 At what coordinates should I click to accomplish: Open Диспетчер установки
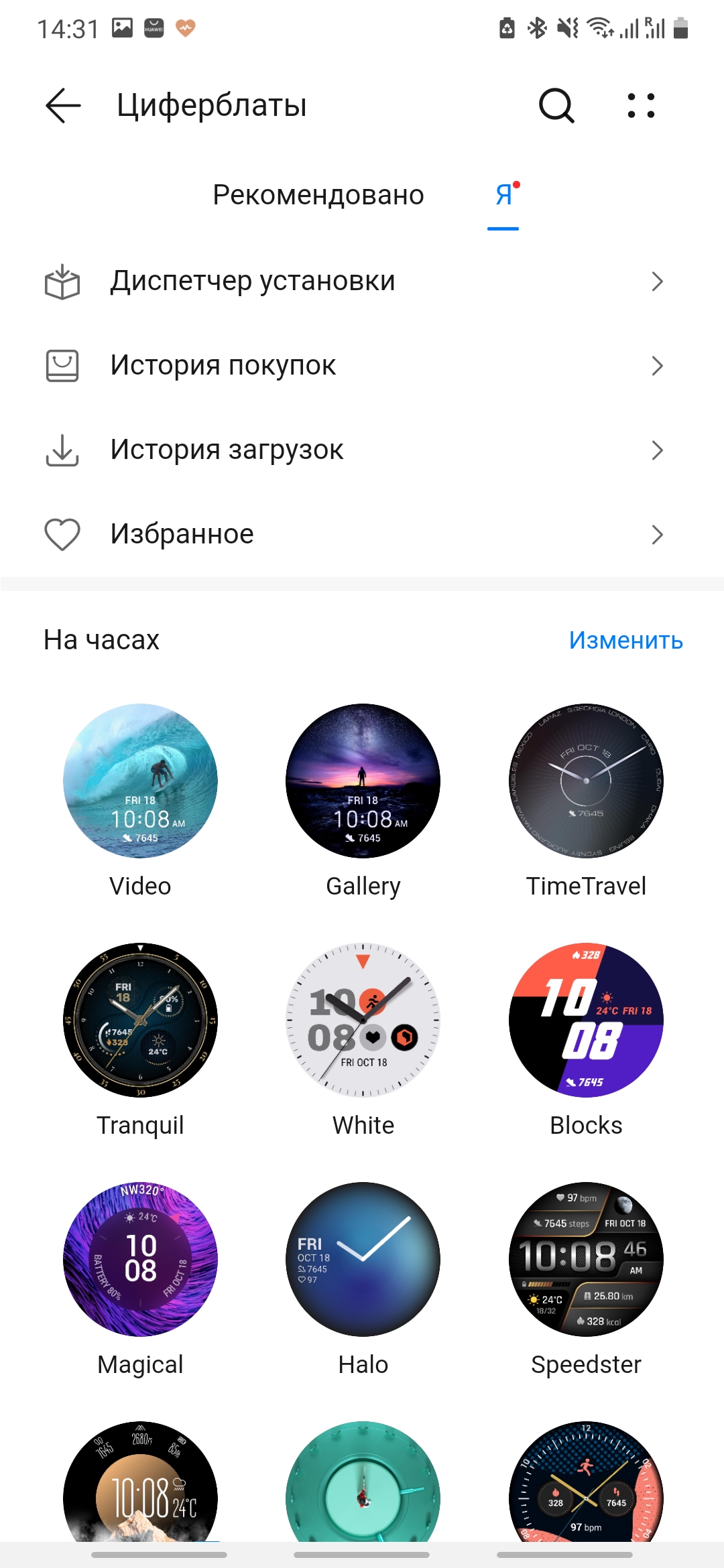[354, 281]
